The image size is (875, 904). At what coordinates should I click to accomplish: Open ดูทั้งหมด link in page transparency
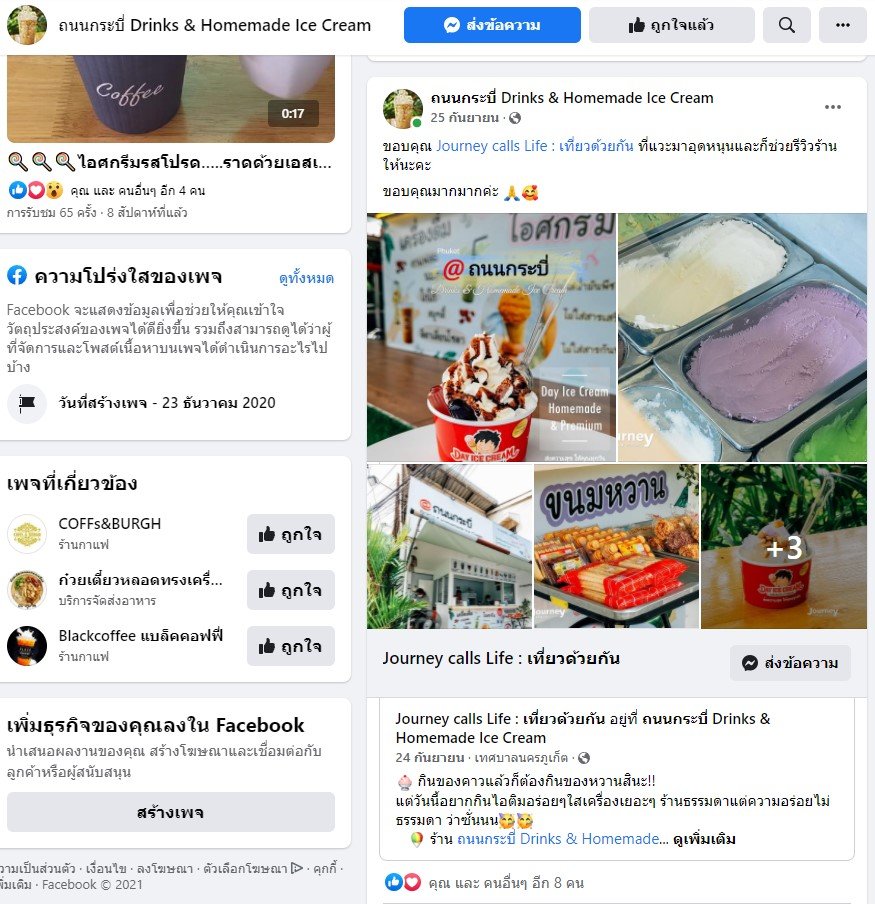pyautogui.click(x=306, y=278)
